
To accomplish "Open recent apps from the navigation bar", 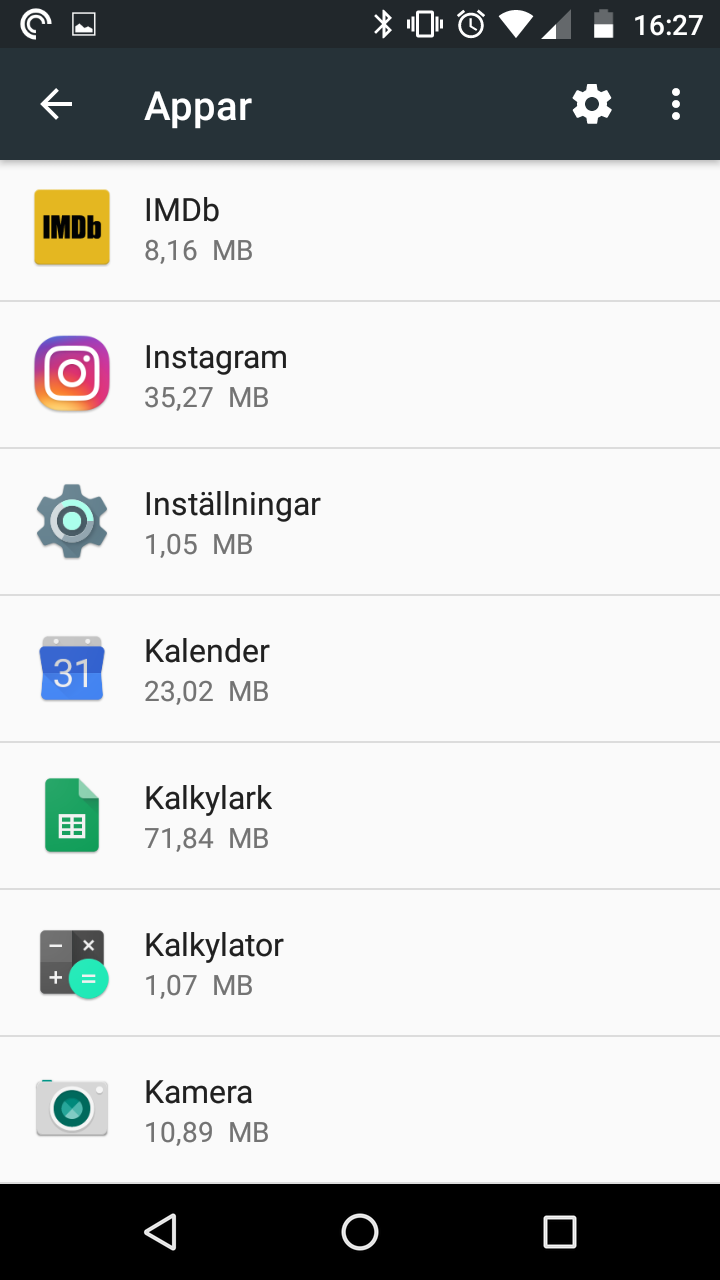I will coord(559,1232).
